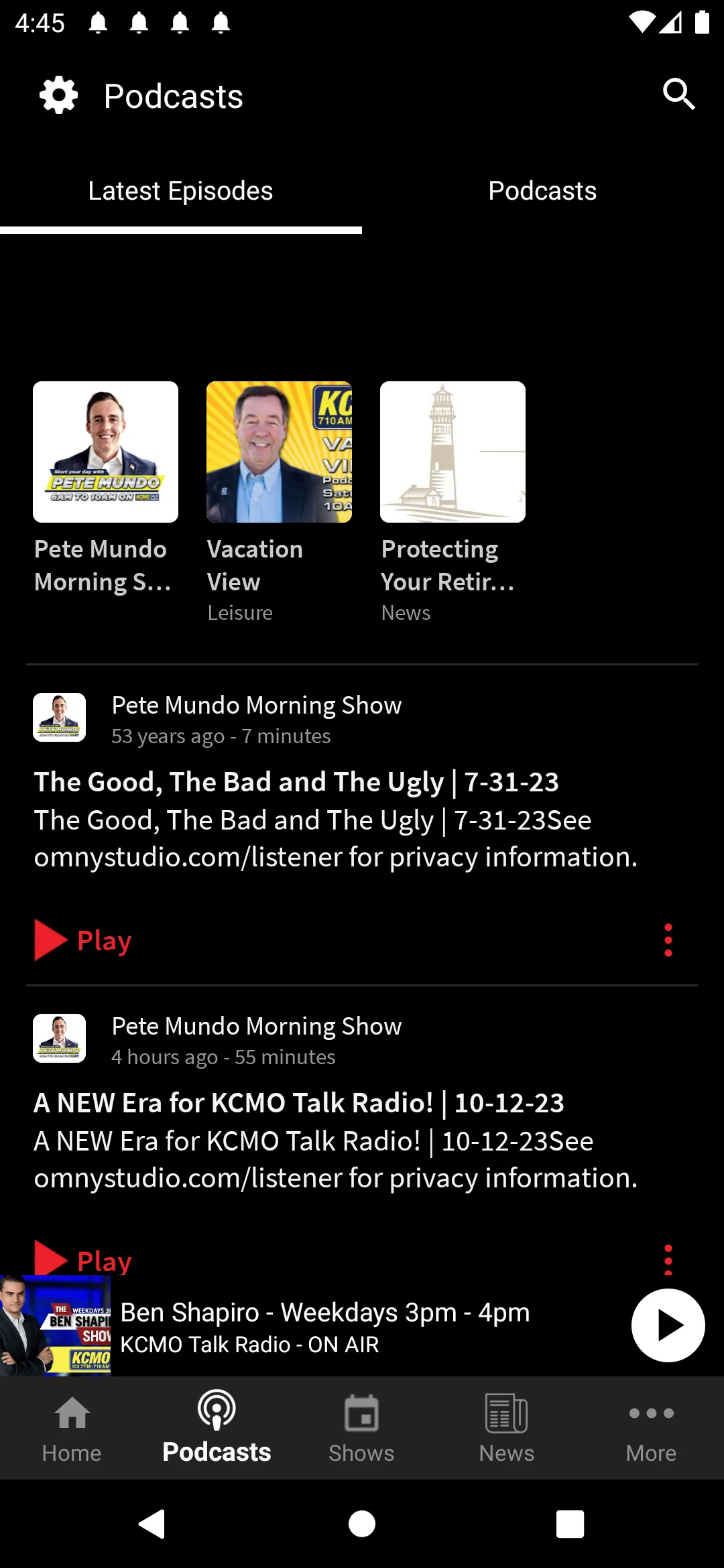Screen dimensions: 724x1568
Task: Open the Vacation View podcast tile
Action: [279, 452]
